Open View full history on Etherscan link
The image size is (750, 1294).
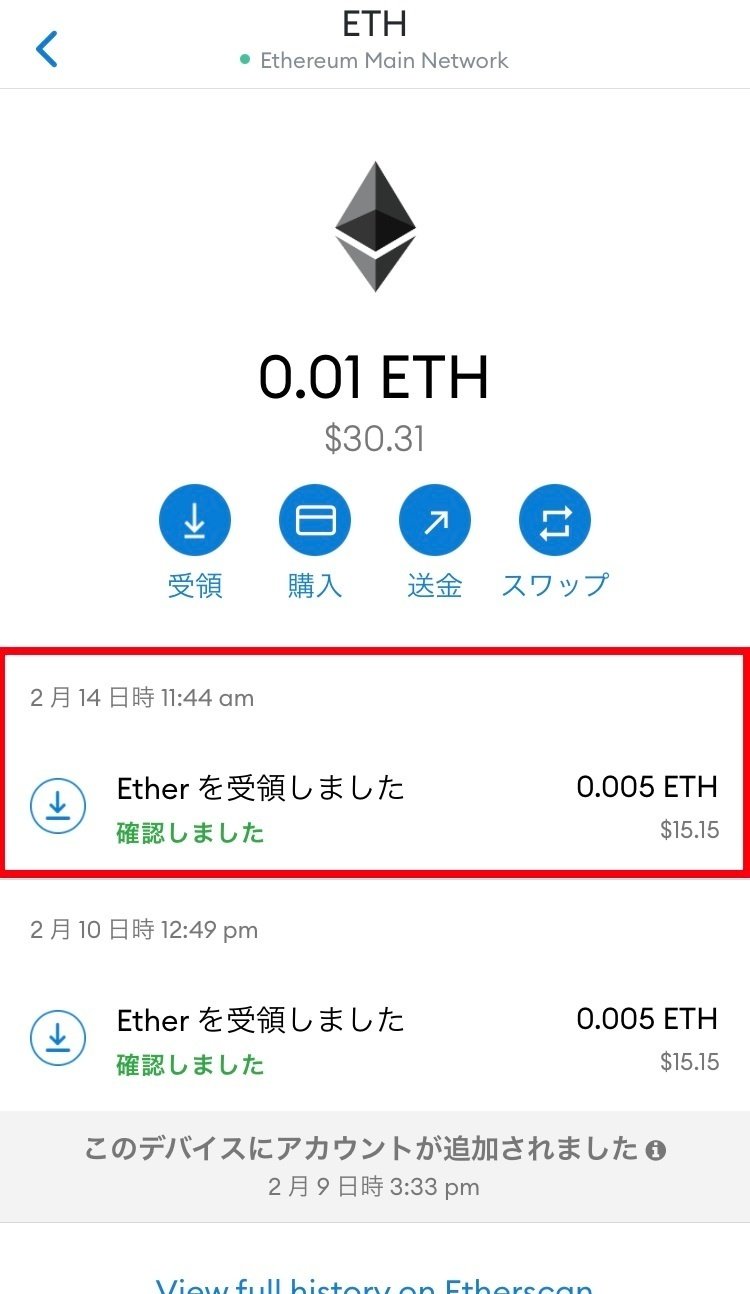(374, 1283)
